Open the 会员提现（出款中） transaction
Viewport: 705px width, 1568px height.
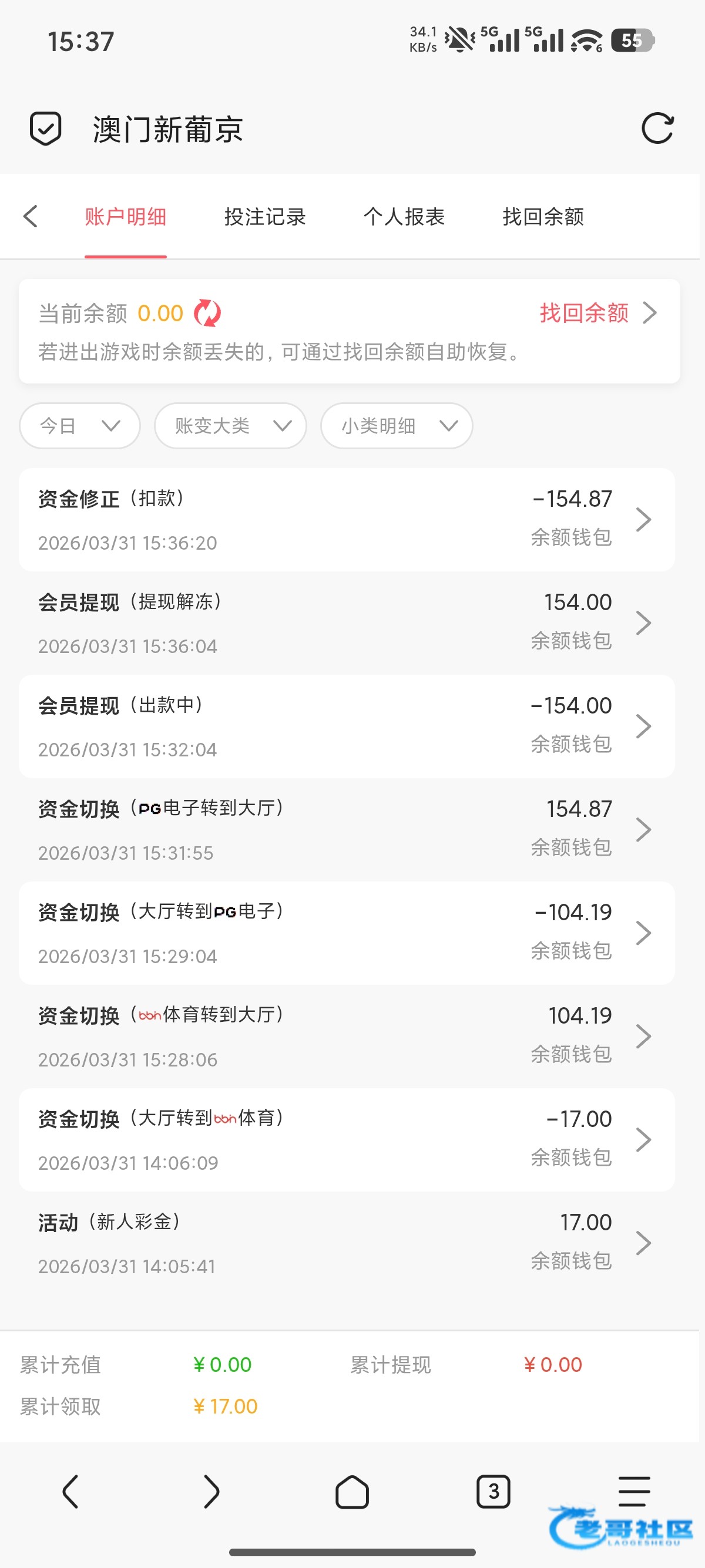coord(347,726)
